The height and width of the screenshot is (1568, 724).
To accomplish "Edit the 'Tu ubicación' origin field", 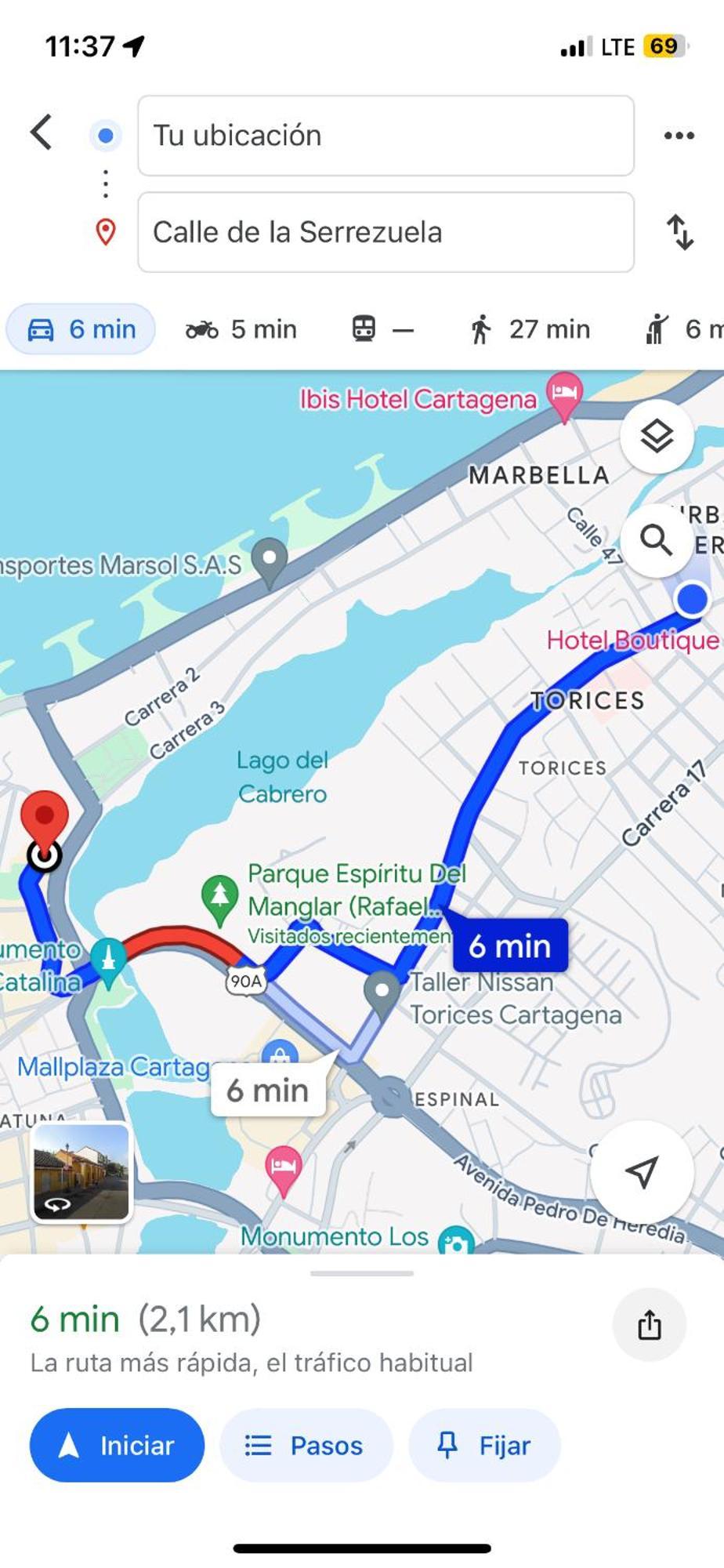I will click(386, 136).
